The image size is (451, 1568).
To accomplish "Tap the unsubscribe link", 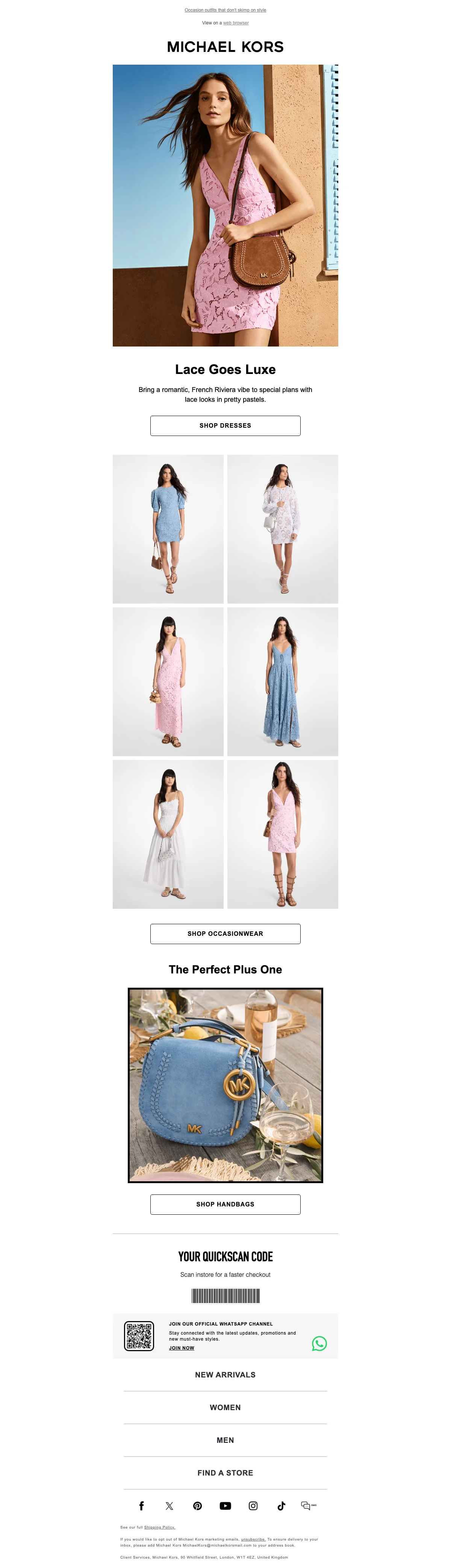I will click(253, 1539).
